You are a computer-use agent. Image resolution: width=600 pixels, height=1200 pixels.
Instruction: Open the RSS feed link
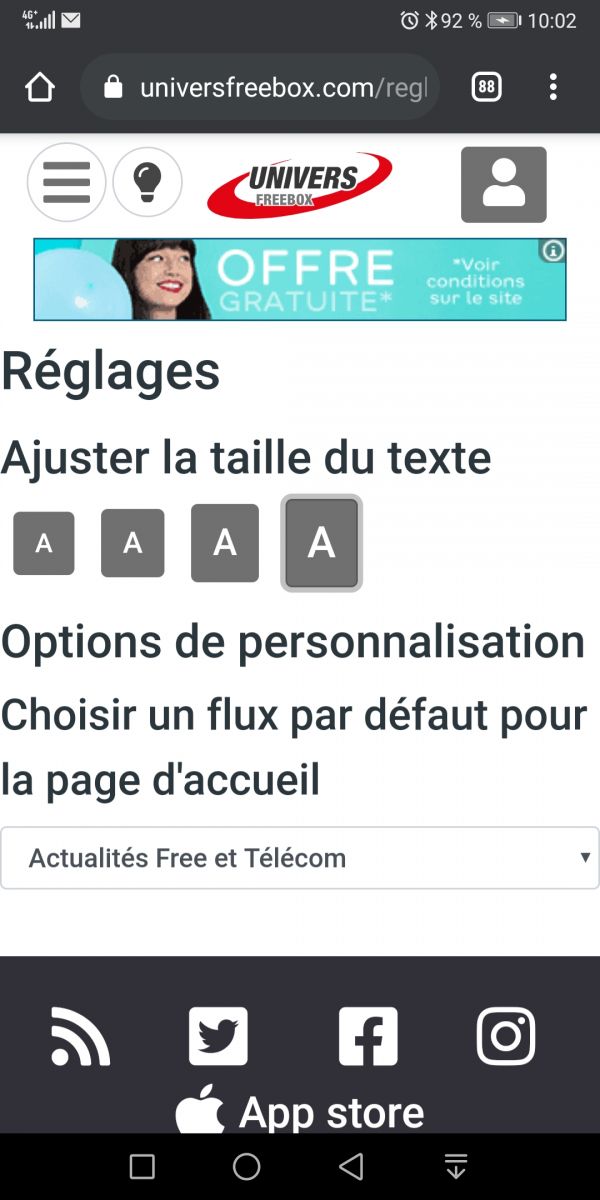point(81,1036)
